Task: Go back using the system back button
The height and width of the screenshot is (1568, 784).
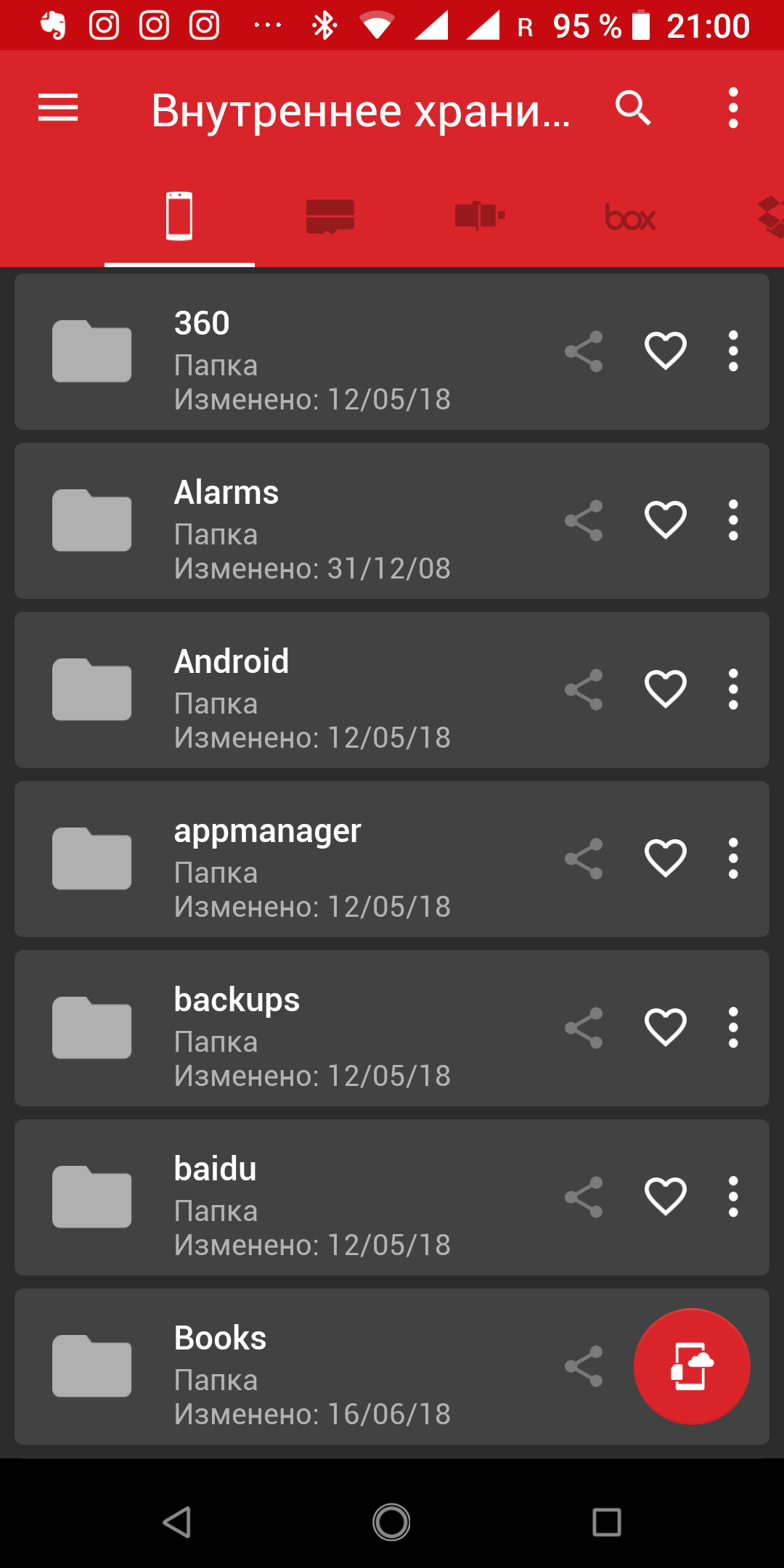Action: click(177, 1522)
